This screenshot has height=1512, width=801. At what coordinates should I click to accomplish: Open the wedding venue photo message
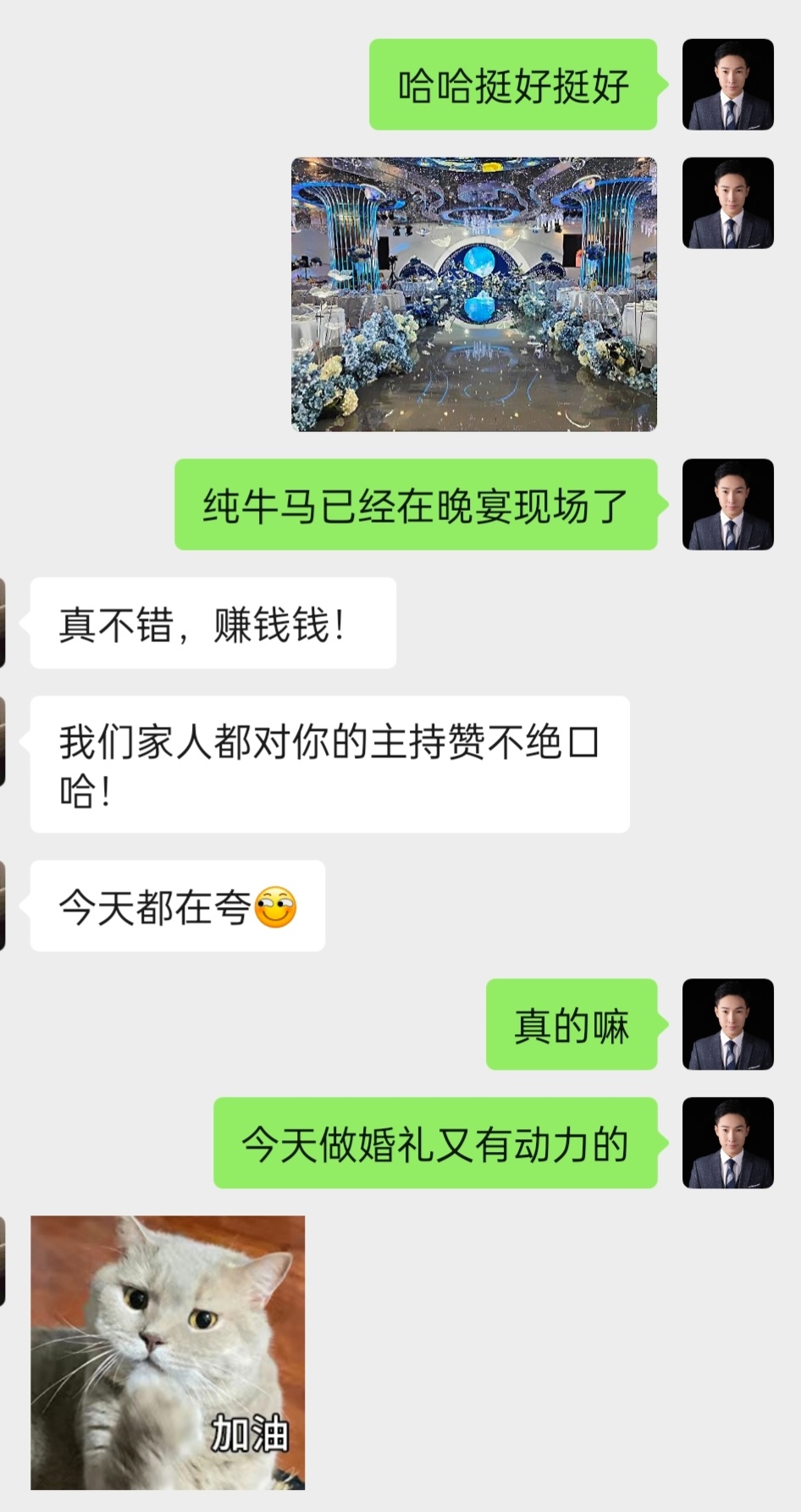click(474, 294)
